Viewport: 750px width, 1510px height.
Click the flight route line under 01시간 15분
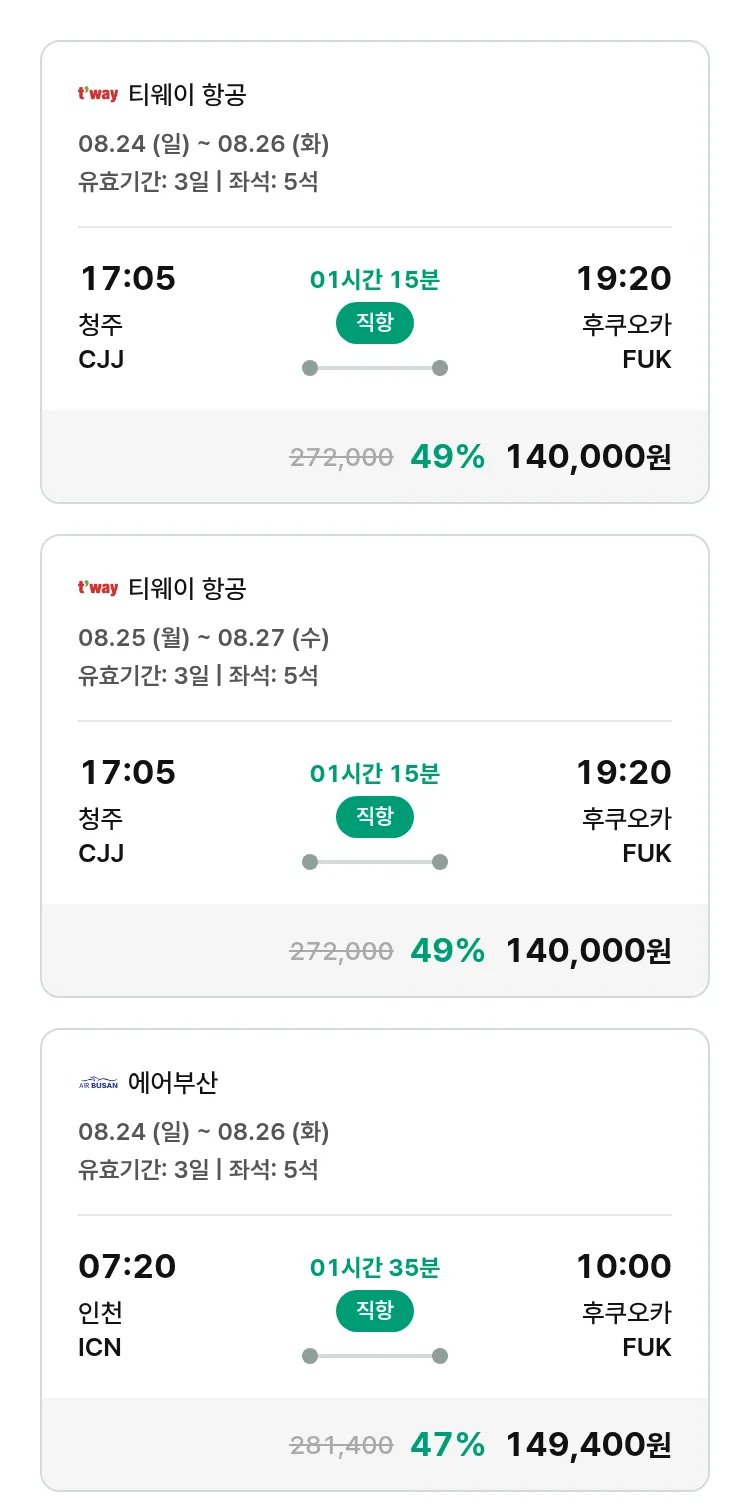374,368
